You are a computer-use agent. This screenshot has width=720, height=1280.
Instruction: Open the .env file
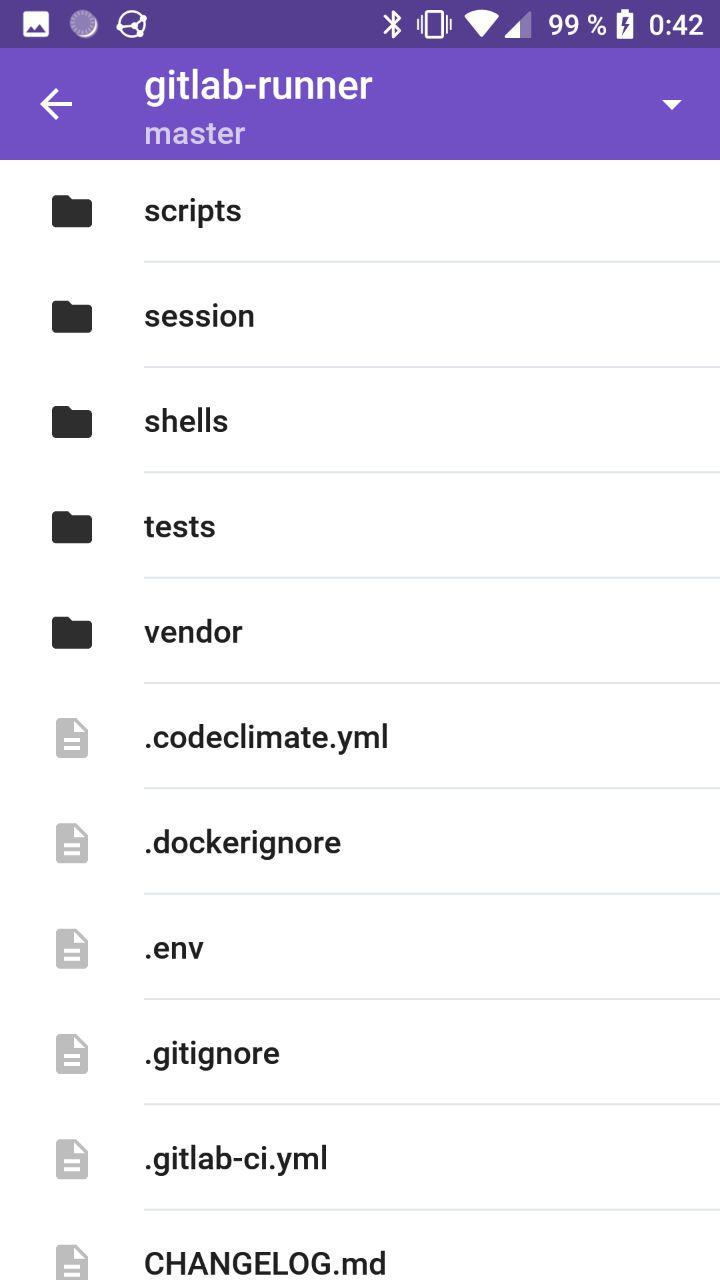tap(360, 948)
